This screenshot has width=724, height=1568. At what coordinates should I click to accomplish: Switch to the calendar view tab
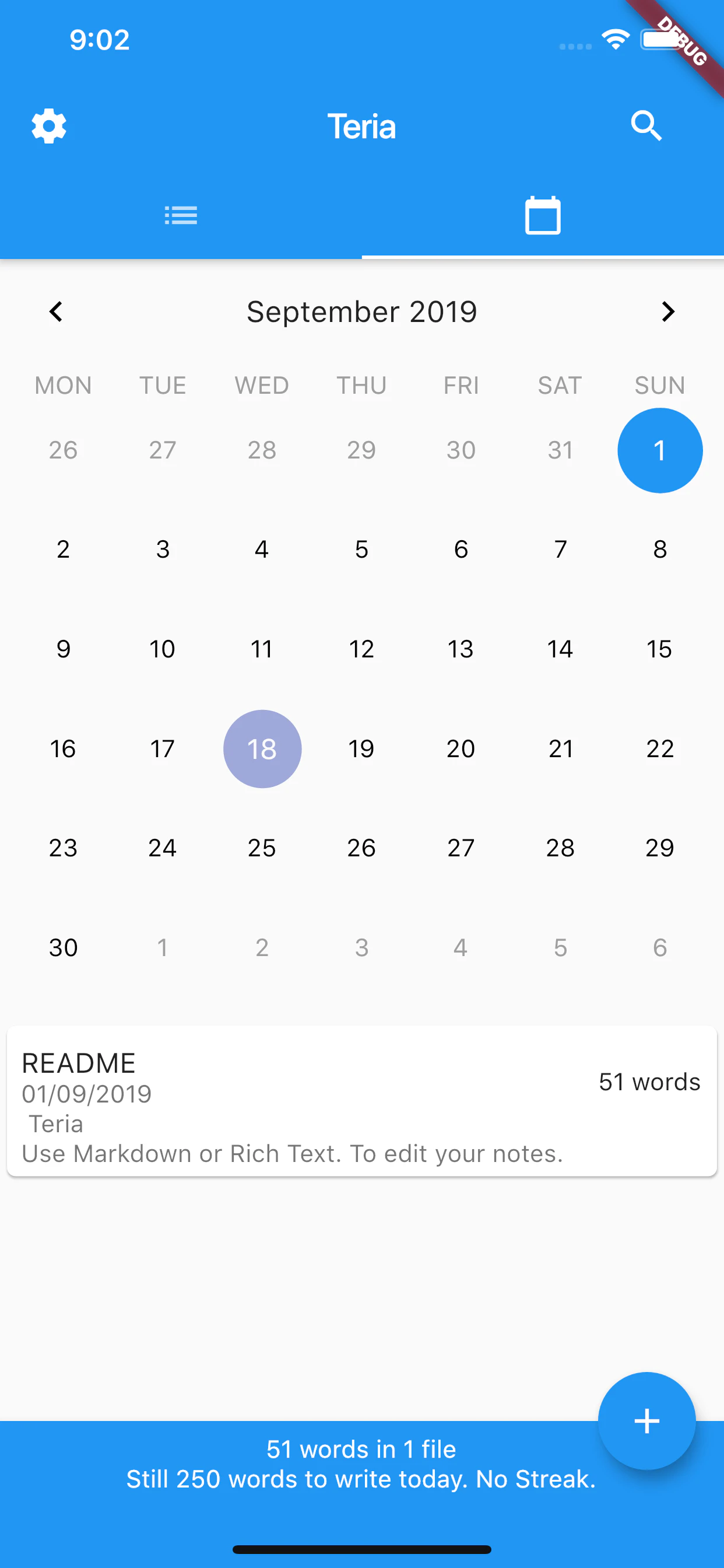(543, 215)
